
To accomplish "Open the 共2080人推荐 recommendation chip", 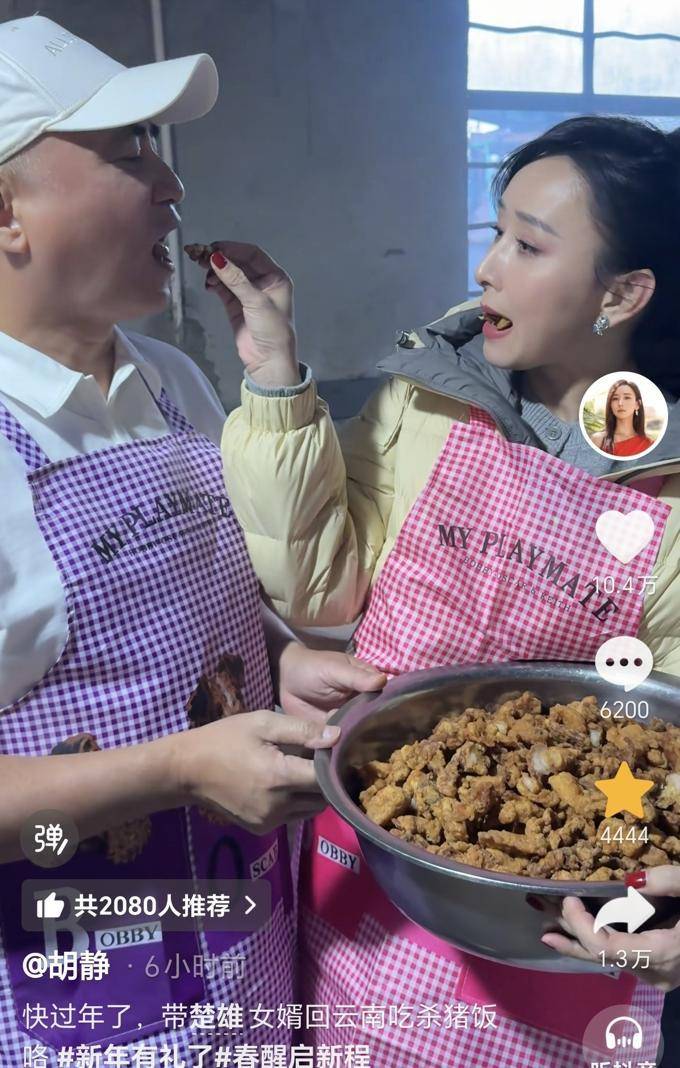I will (x=146, y=906).
